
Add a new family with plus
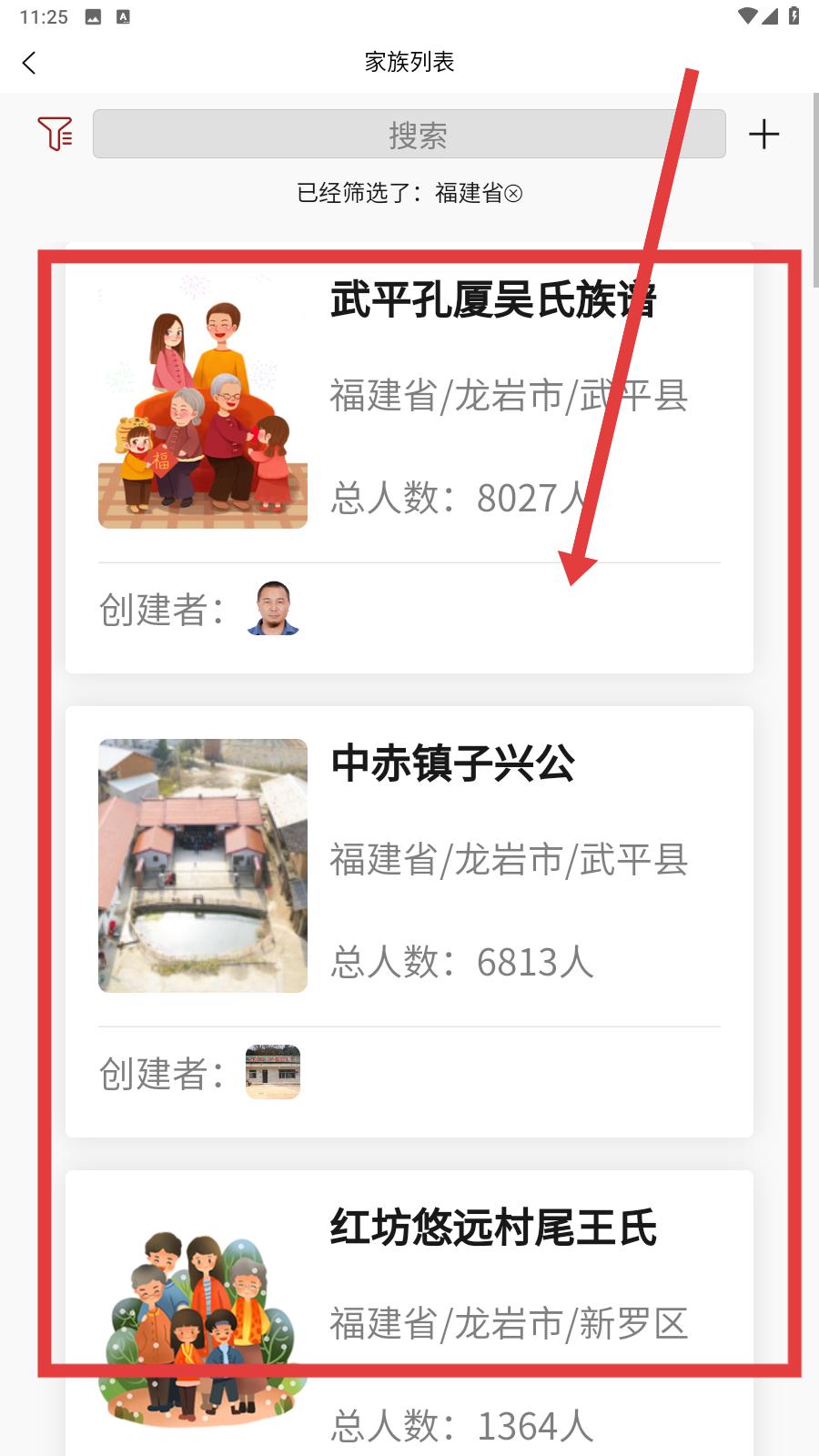[x=763, y=135]
